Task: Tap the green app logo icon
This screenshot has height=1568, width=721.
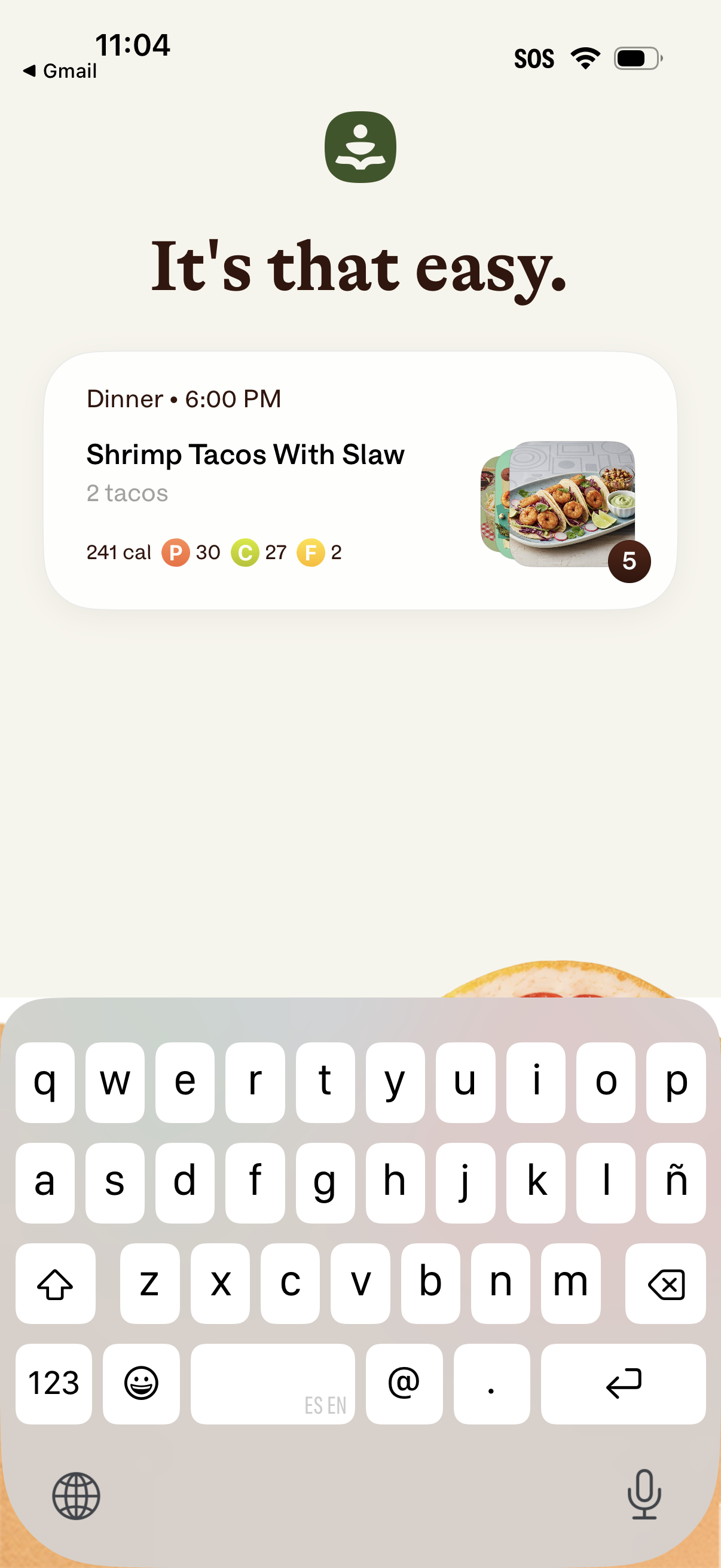Action: tap(361, 147)
